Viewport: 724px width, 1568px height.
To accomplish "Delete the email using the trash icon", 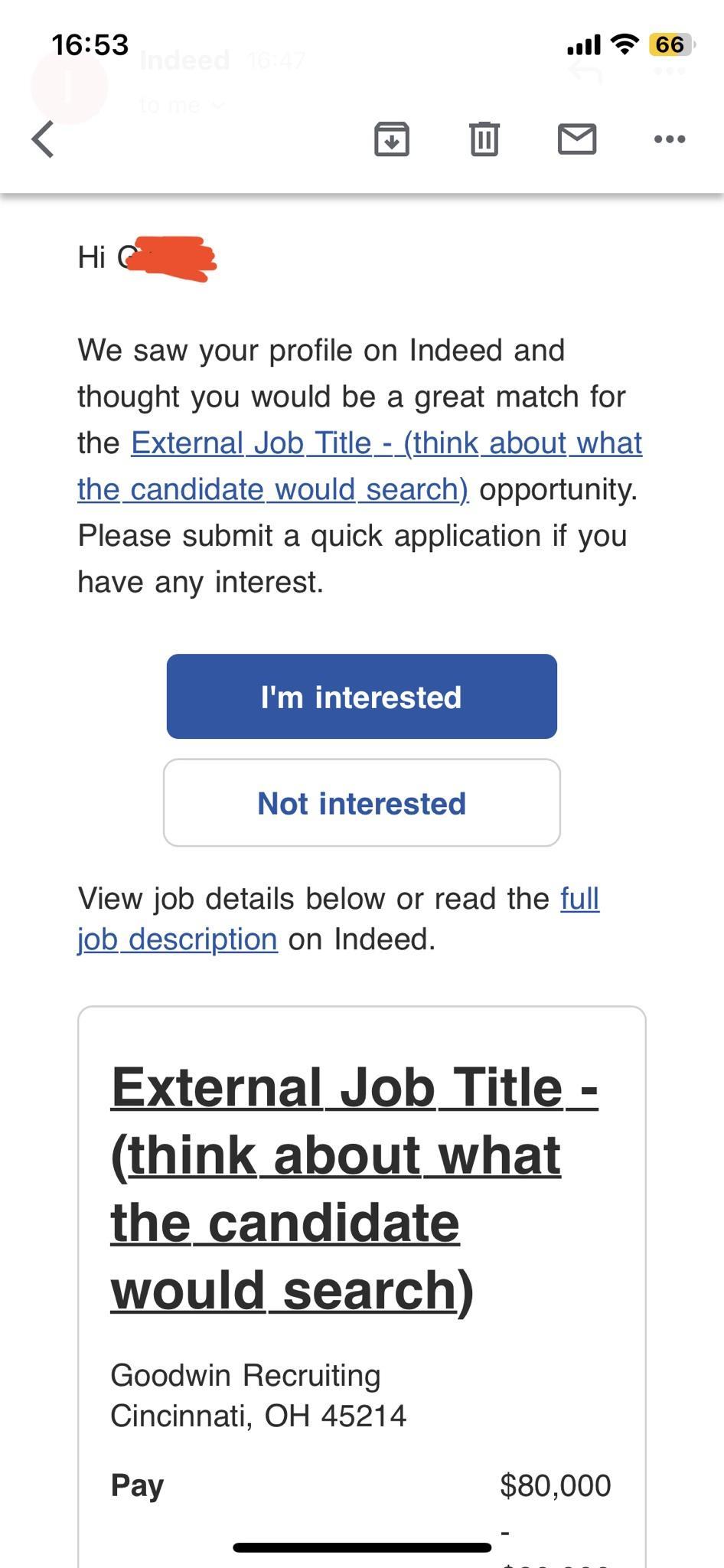I will pyautogui.click(x=484, y=139).
